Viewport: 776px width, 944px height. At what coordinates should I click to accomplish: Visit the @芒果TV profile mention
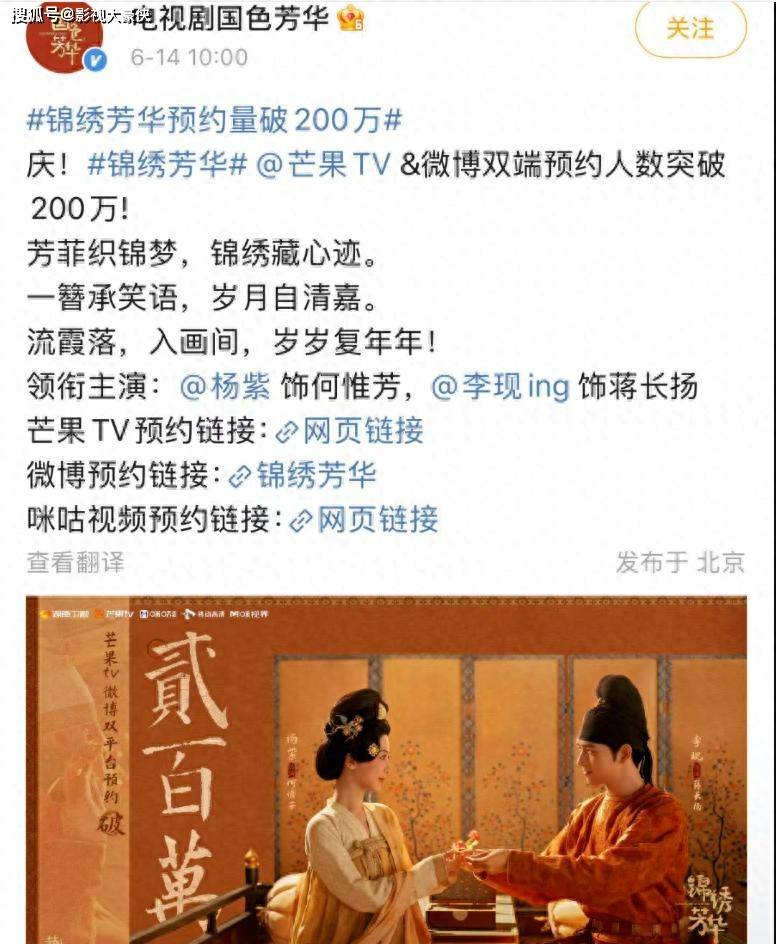pyautogui.click(x=323, y=165)
